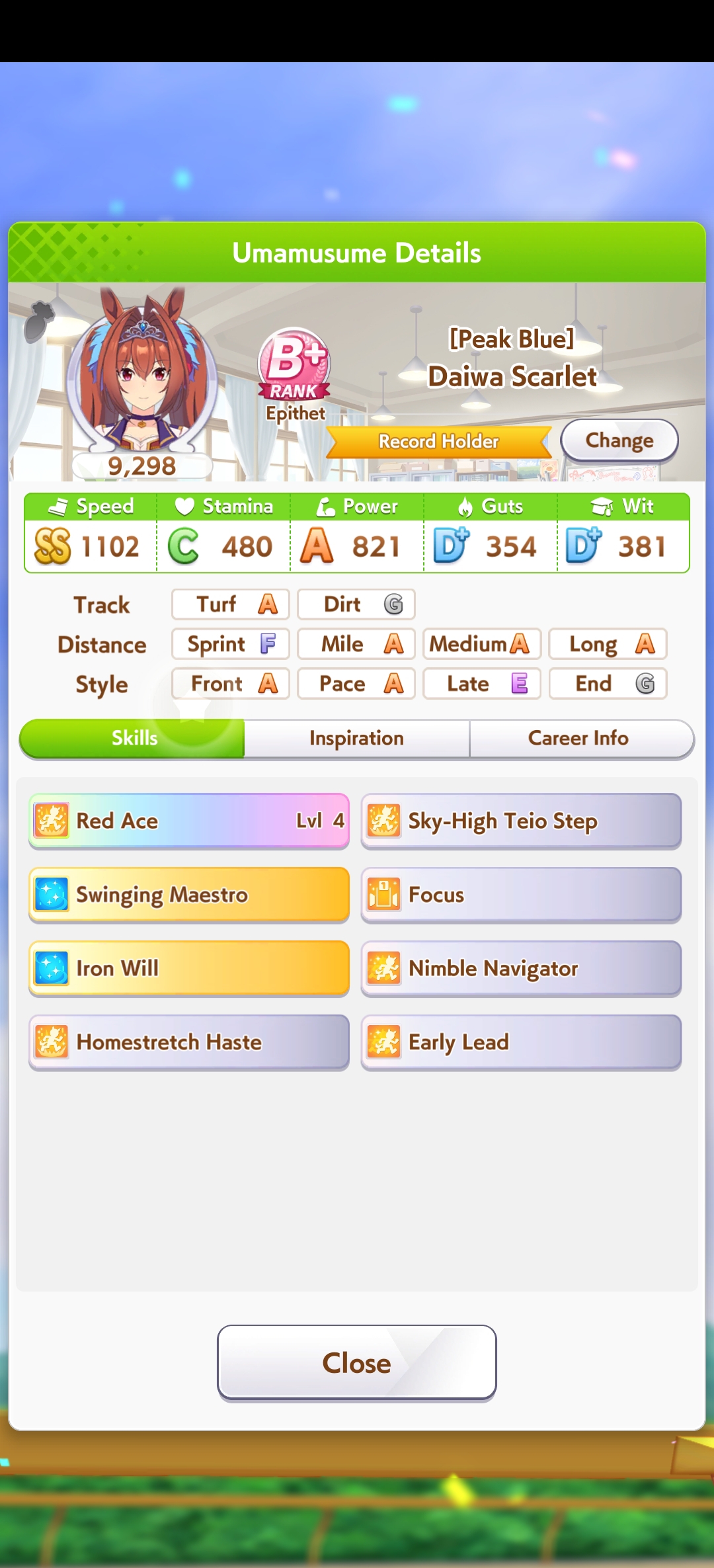The width and height of the screenshot is (714, 1568).
Task: View the Nimble Navigator skill
Action: tap(521, 968)
